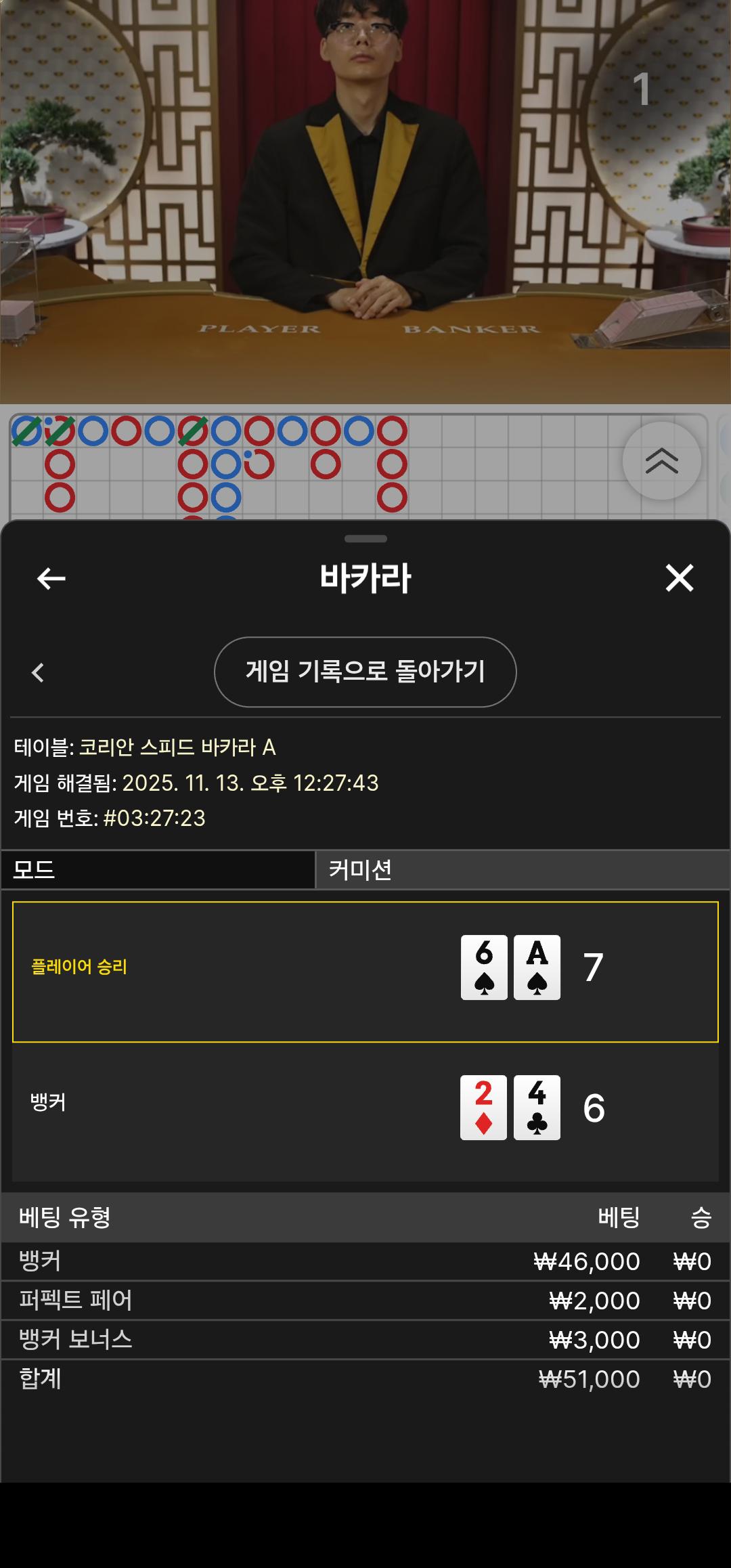Tap 게임 기록으로 돌아가기 button

[x=365, y=672]
